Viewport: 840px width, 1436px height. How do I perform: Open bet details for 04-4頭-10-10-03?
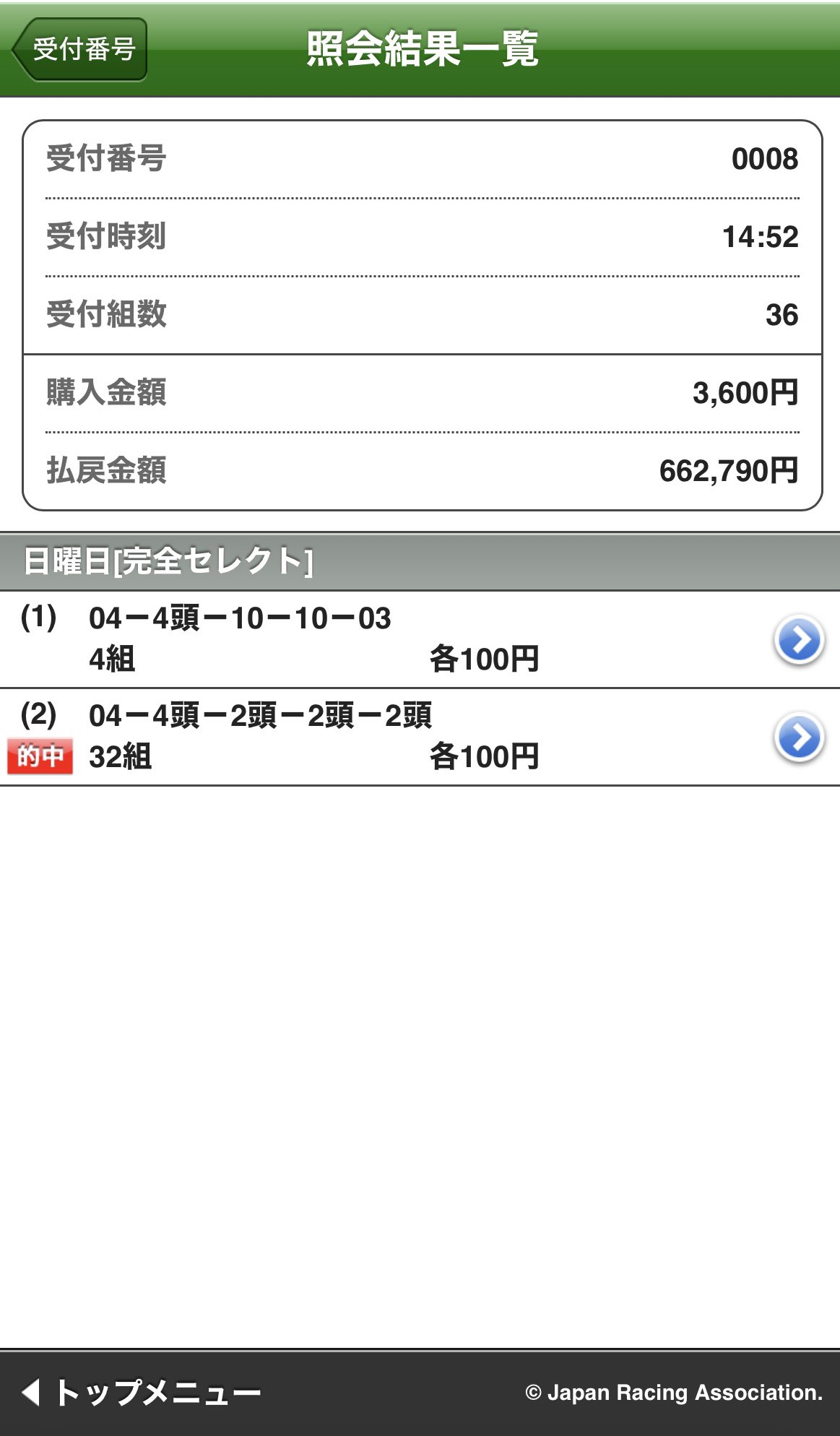click(x=798, y=639)
